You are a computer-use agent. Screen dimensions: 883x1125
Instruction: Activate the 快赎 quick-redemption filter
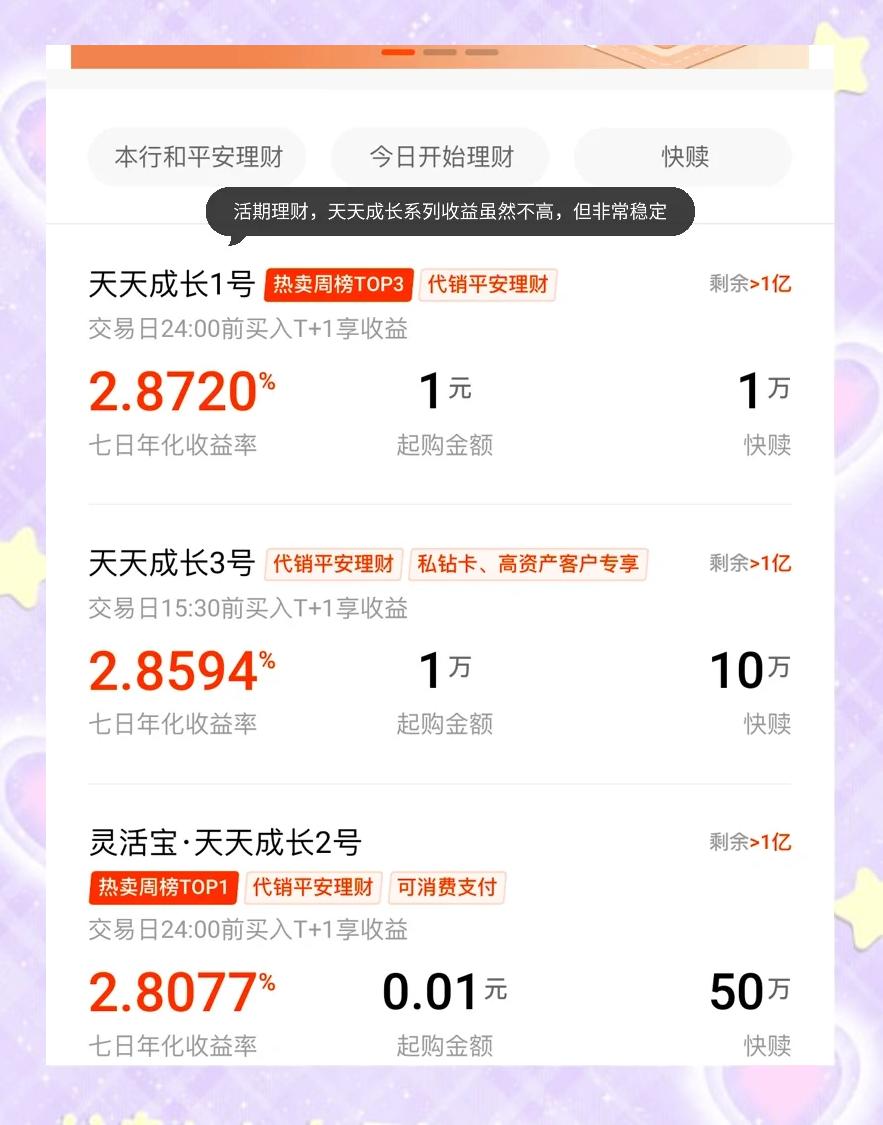tap(683, 157)
